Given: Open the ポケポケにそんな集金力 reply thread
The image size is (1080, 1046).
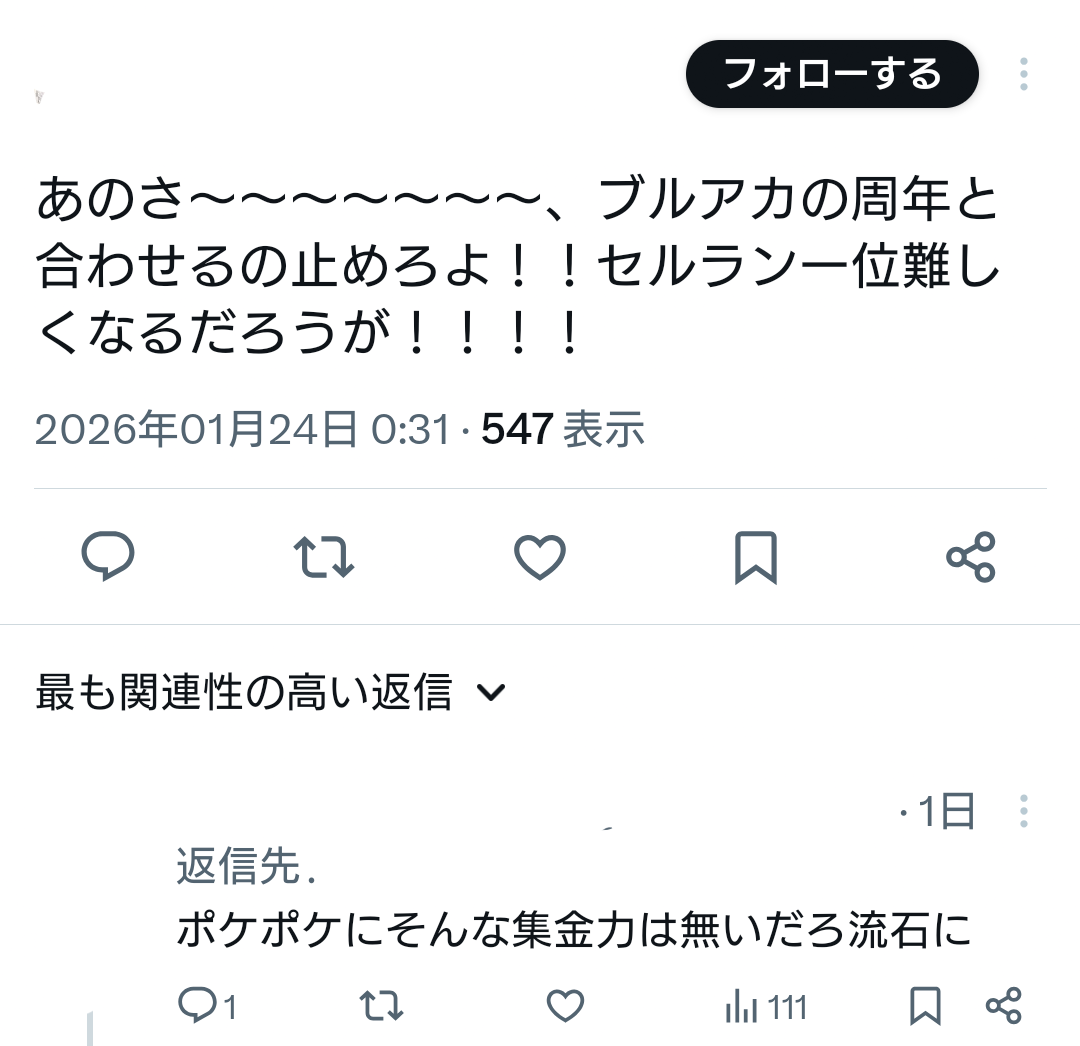Looking at the screenshot, I should (x=573, y=931).
